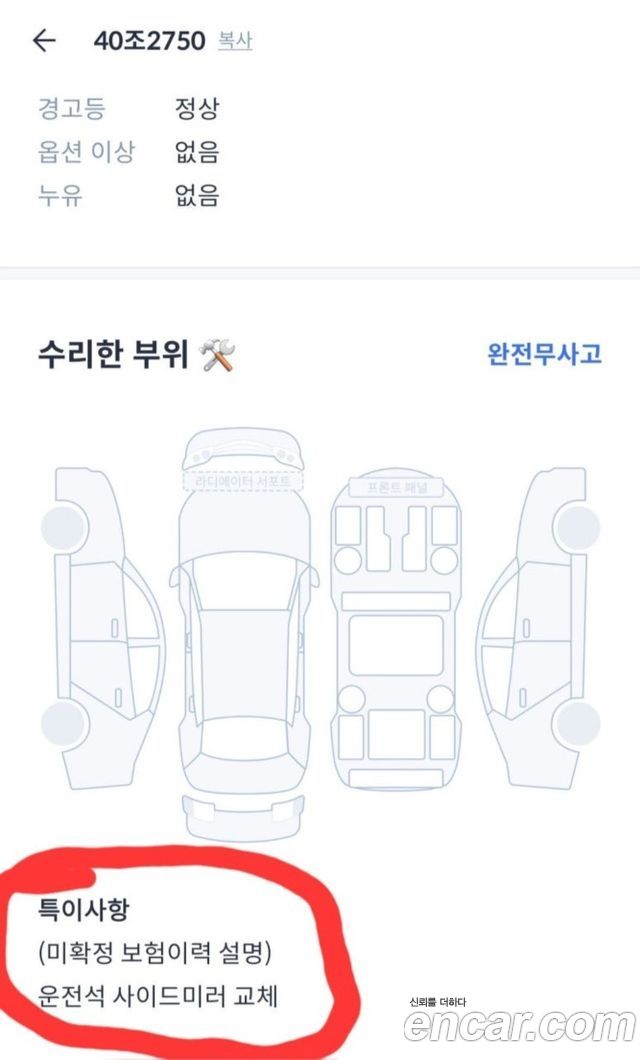Go back using the top arrow
The height and width of the screenshot is (1060, 640).
[44, 41]
